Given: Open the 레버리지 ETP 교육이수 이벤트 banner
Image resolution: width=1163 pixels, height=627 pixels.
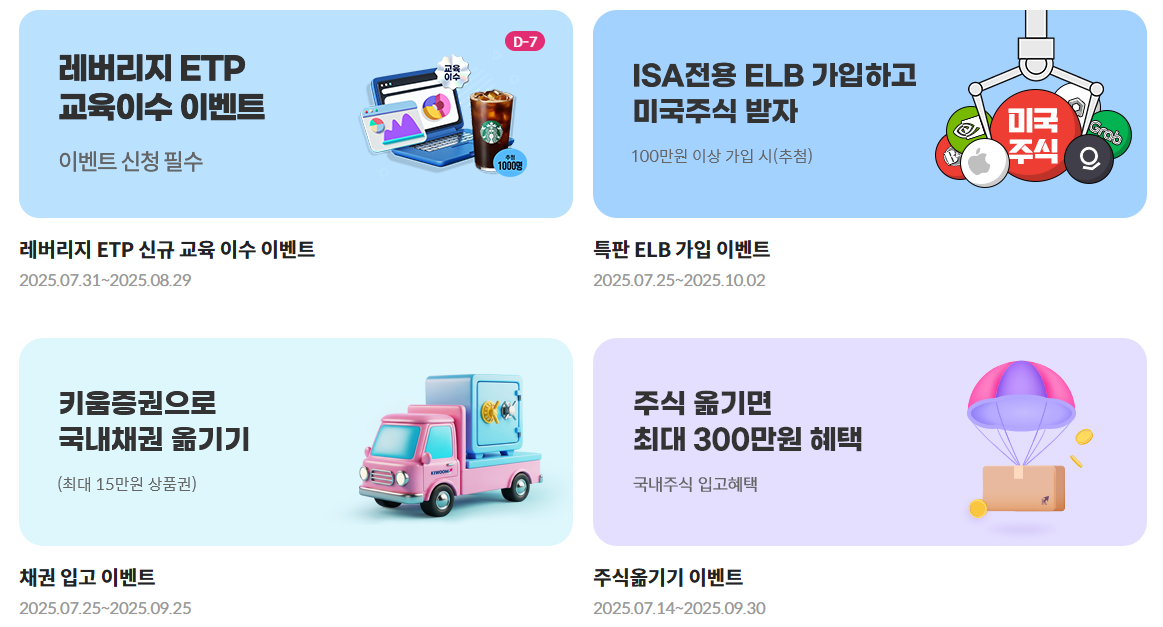Looking at the screenshot, I should (x=295, y=114).
